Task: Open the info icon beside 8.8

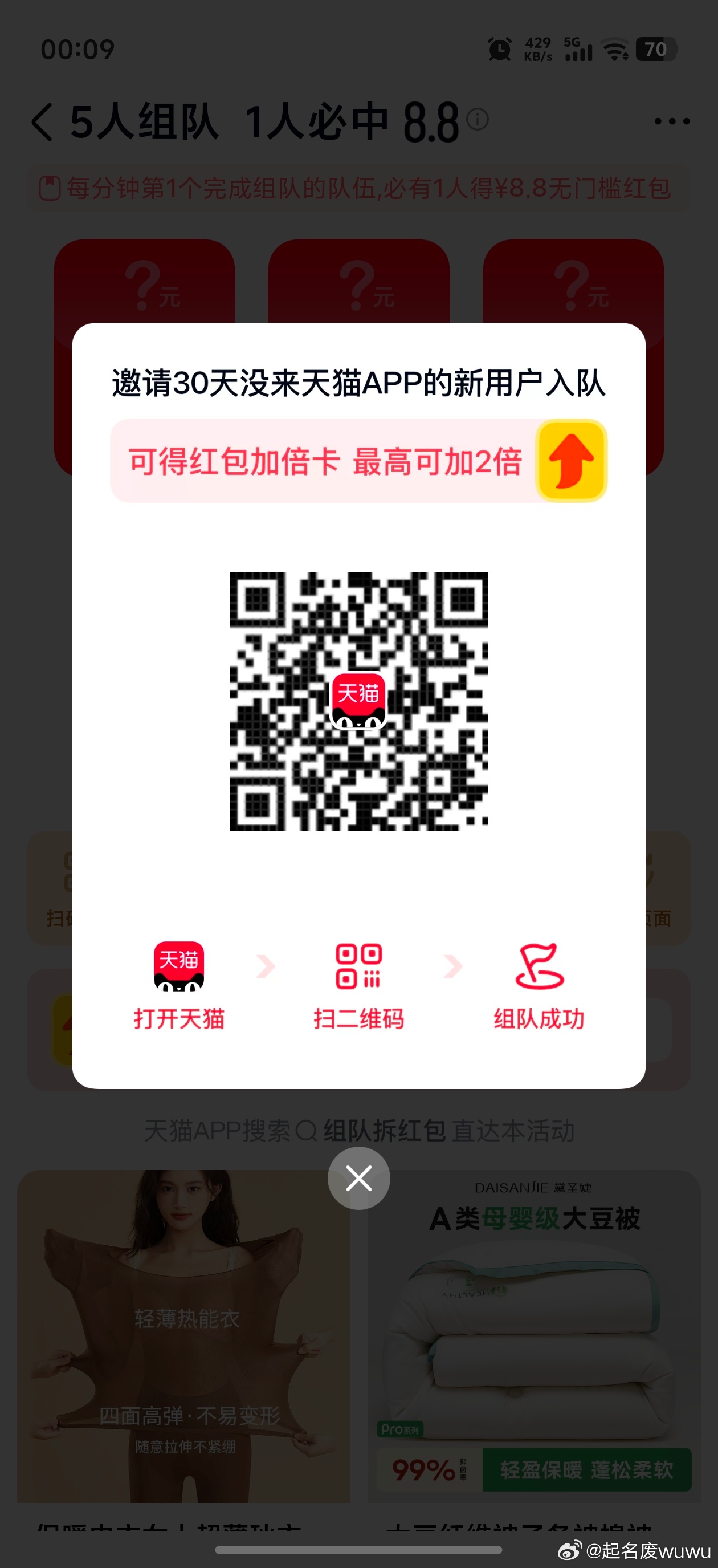Action: tap(478, 119)
